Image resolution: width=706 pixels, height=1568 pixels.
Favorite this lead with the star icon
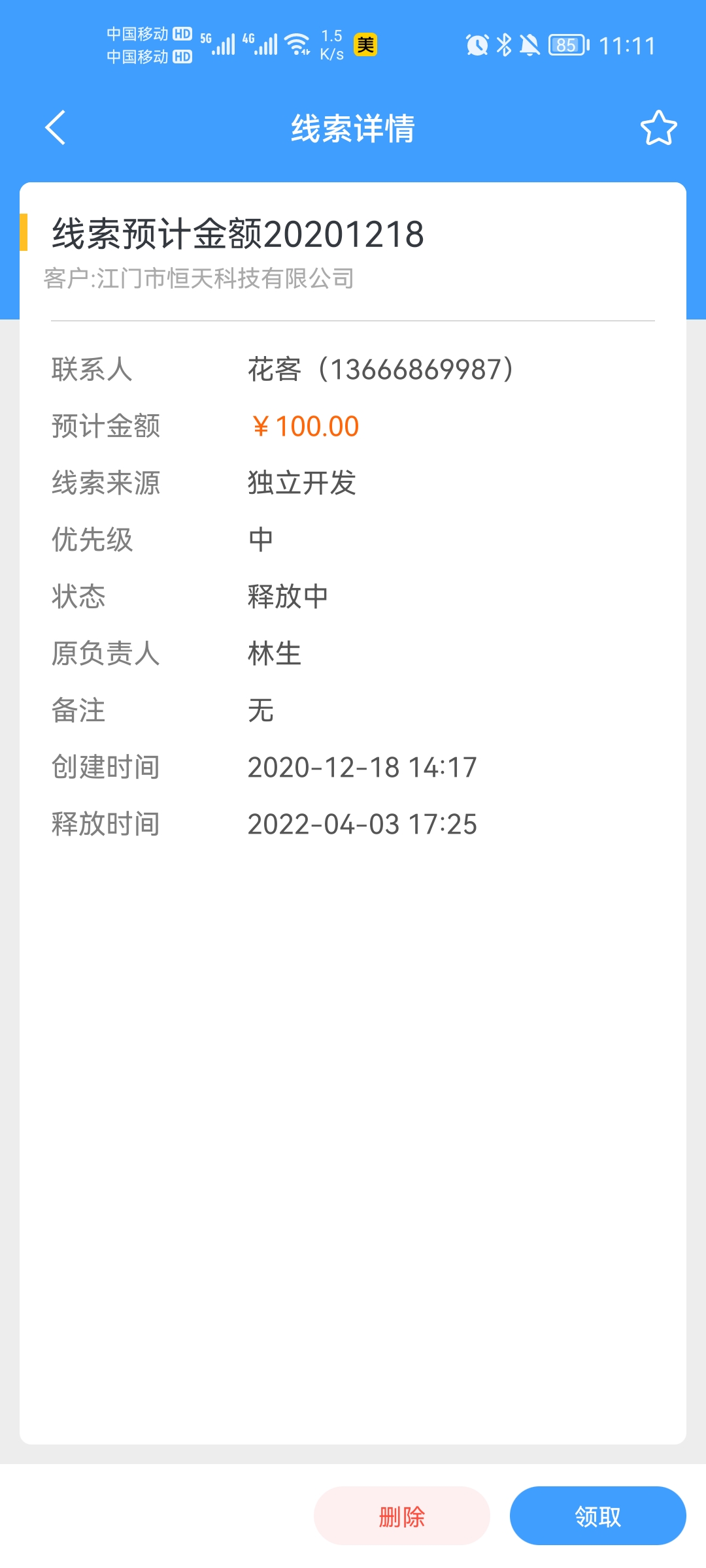point(658,127)
